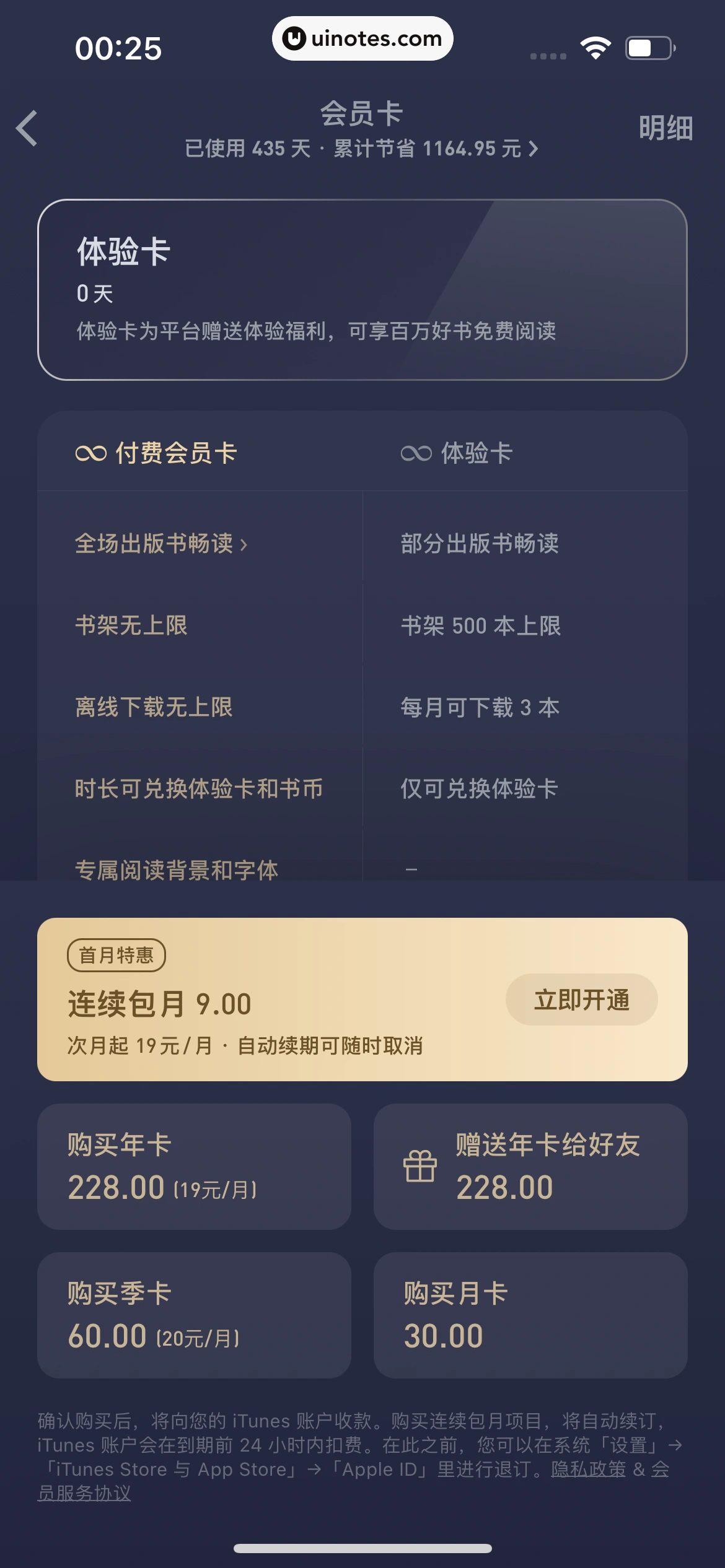Switch to the 体验卡 comparison tab
Image resolution: width=725 pixels, height=1568 pixels.
[x=477, y=453]
